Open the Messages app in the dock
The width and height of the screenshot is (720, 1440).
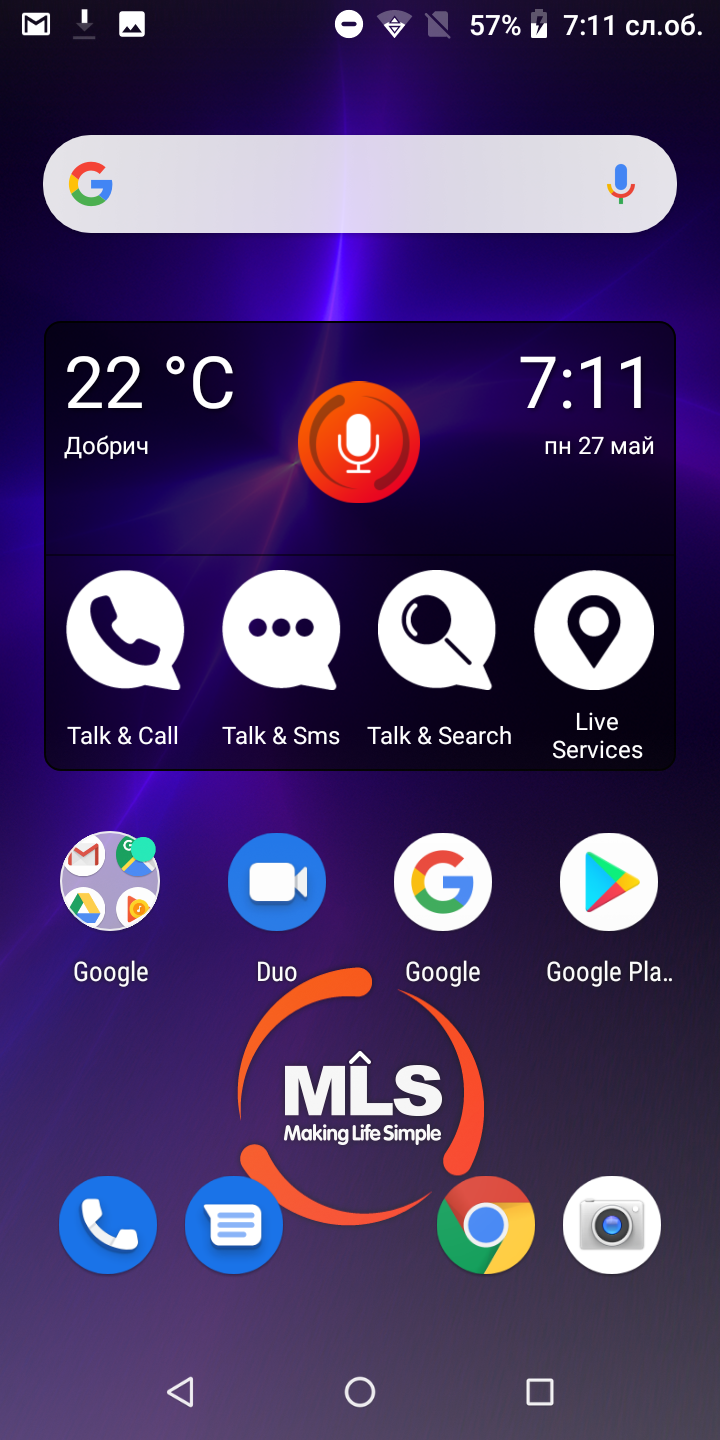coord(234,1225)
